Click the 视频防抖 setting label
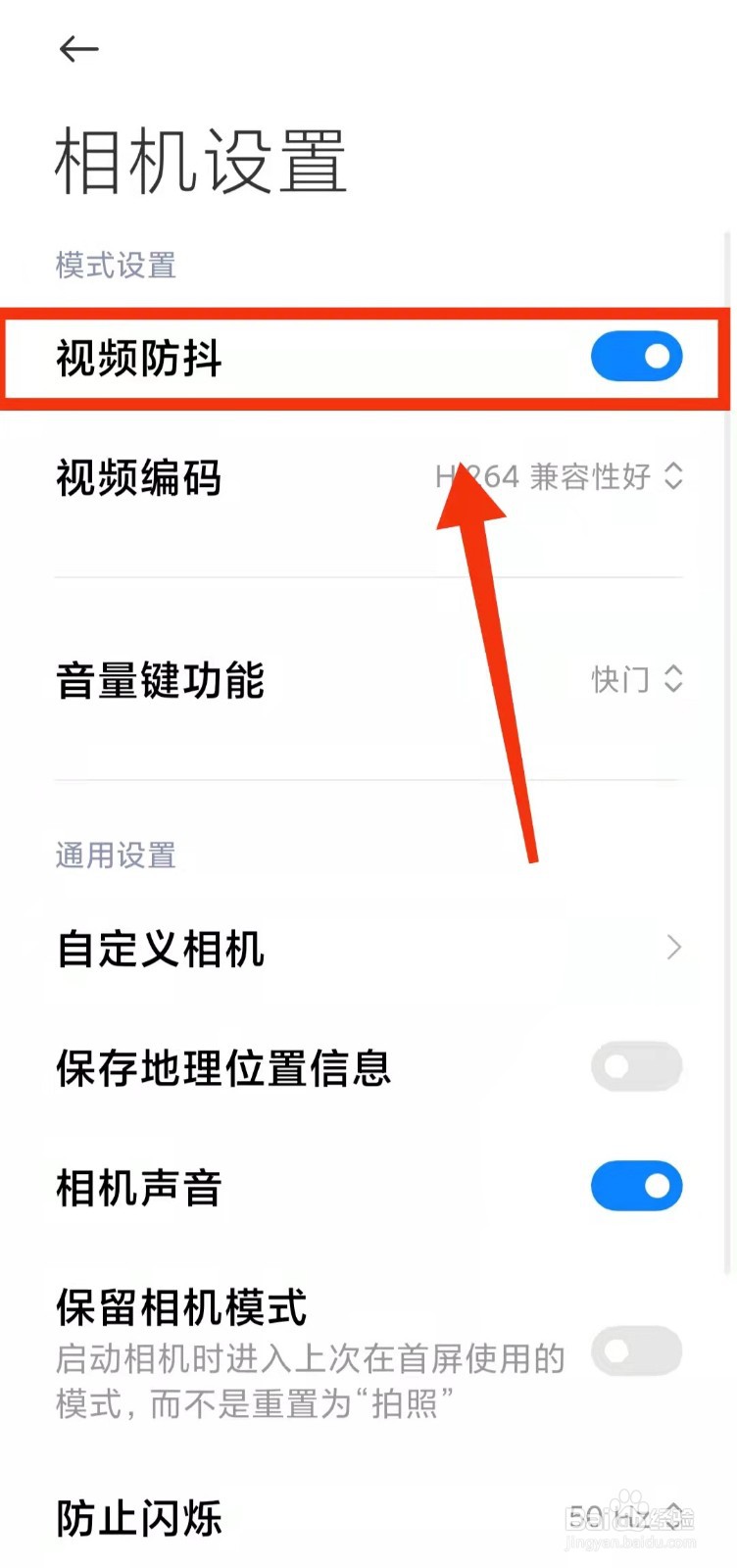 point(137,357)
